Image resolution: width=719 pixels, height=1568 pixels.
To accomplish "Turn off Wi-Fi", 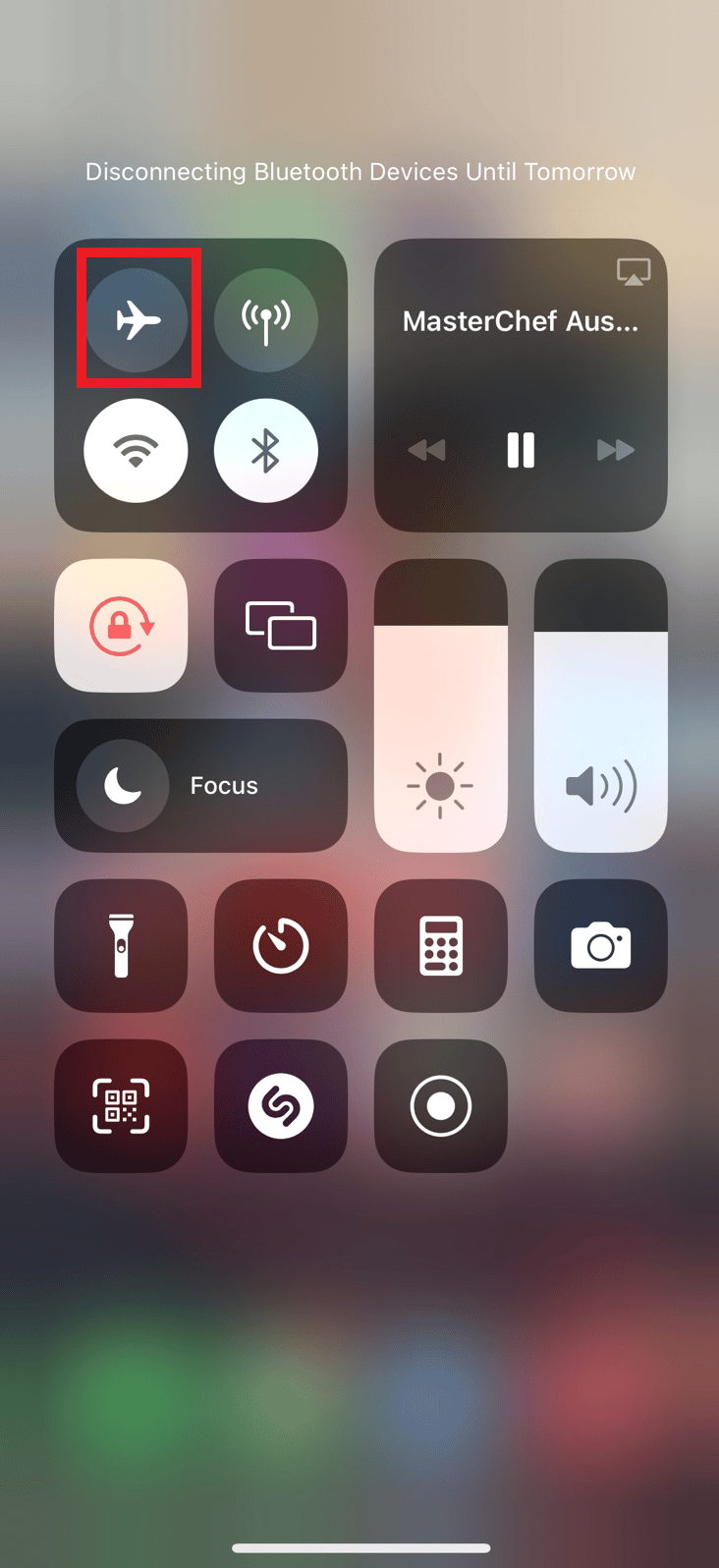I will click(x=136, y=450).
